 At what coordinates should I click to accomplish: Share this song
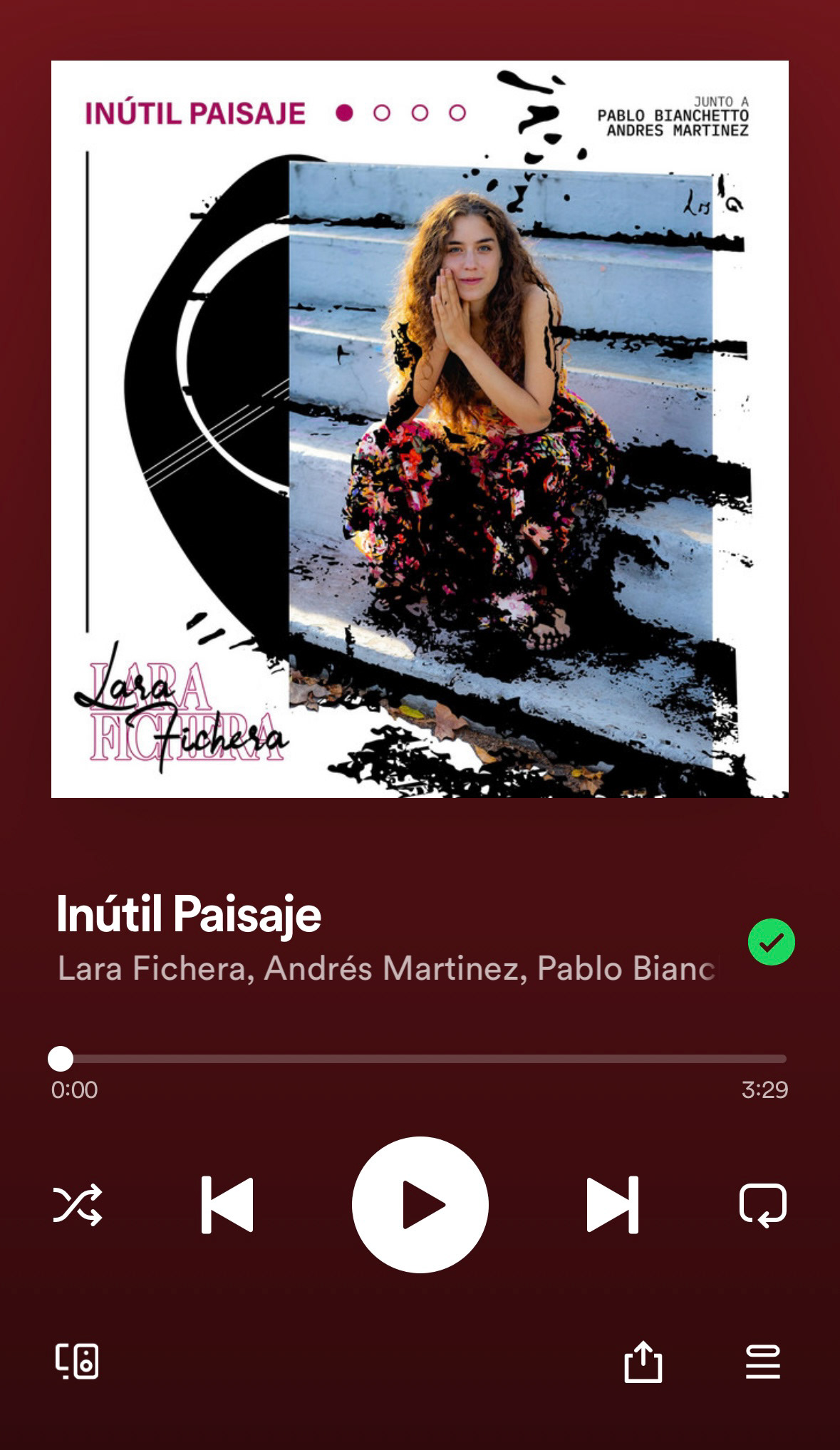[x=643, y=1362]
